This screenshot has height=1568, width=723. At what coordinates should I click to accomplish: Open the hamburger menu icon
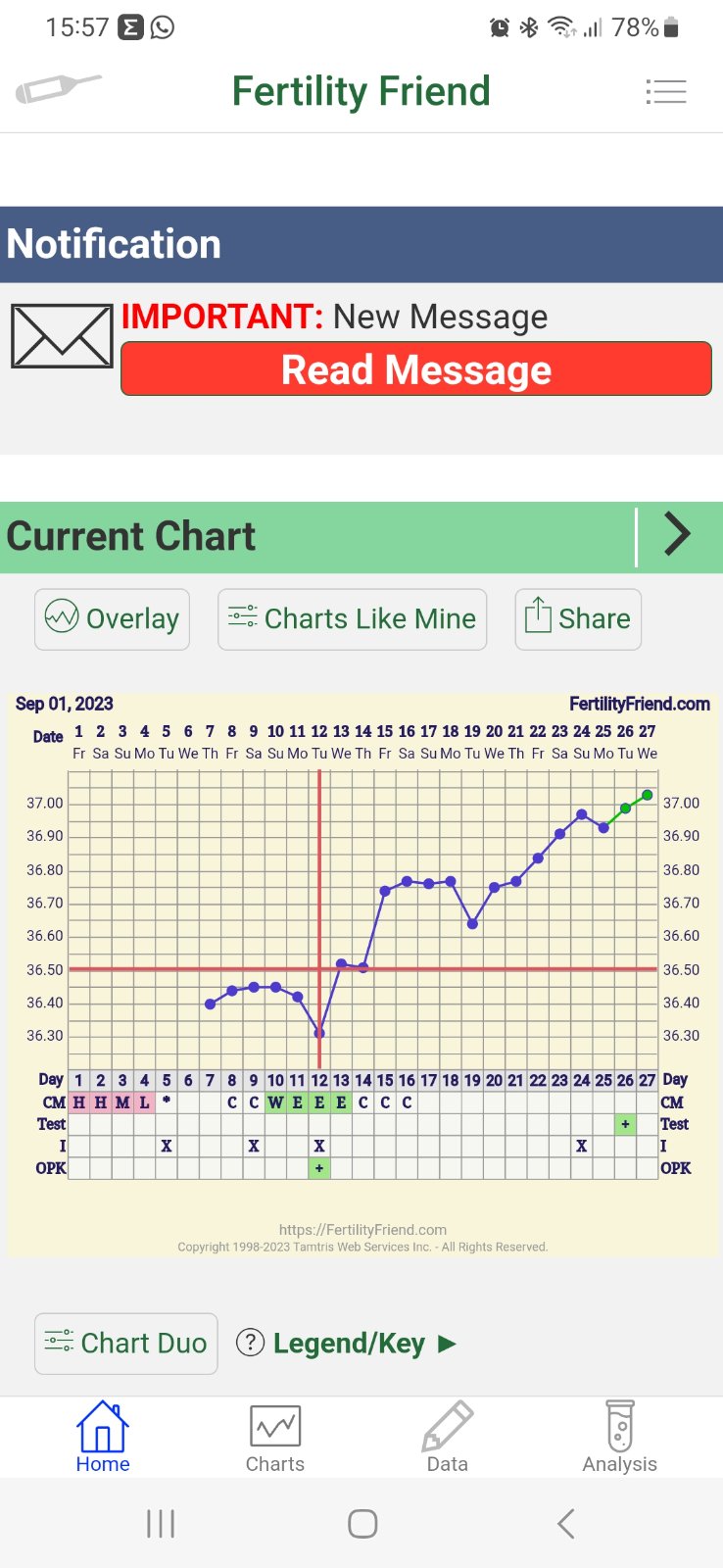point(665,92)
